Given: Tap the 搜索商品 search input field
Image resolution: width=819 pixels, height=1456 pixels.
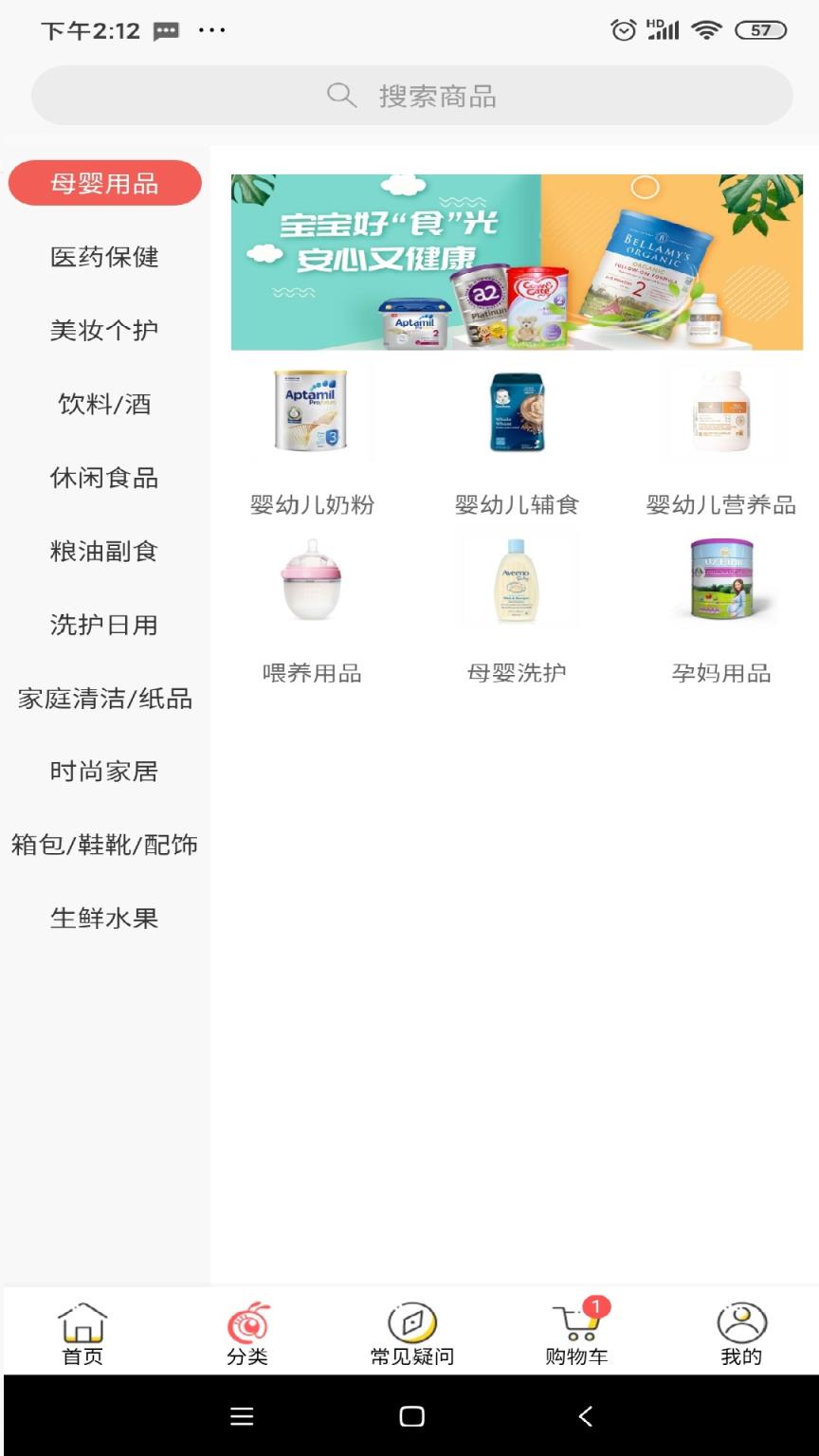Looking at the screenshot, I should tap(409, 95).
